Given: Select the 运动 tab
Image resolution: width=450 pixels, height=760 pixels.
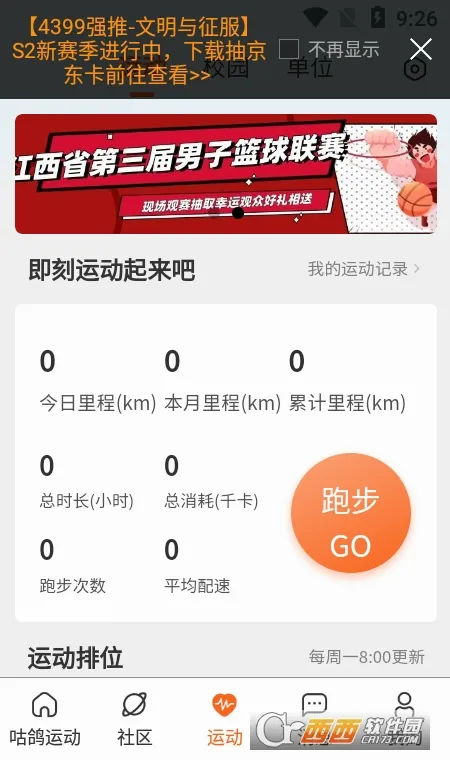Looking at the screenshot, I should [225, 719].
